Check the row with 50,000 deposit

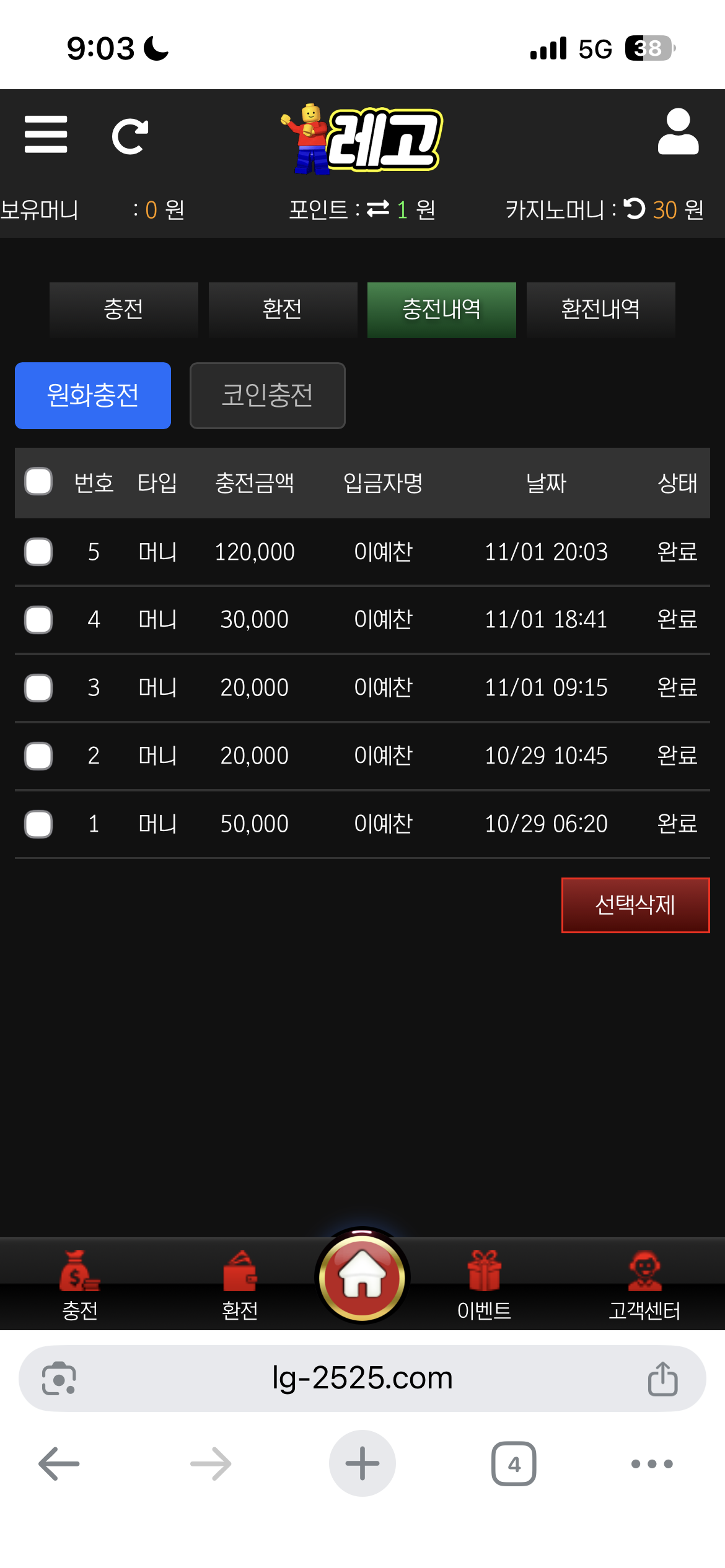[x=38, y=824]
